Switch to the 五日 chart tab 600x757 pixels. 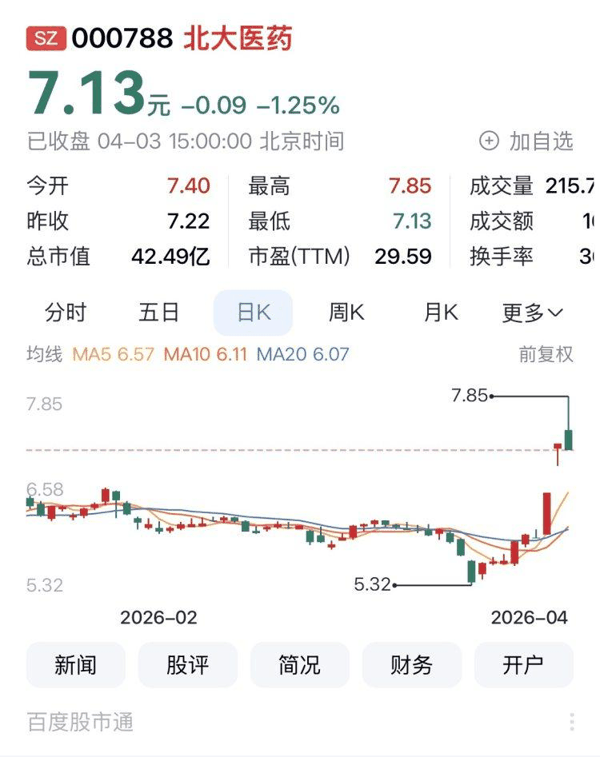click(x=159, y=312)
